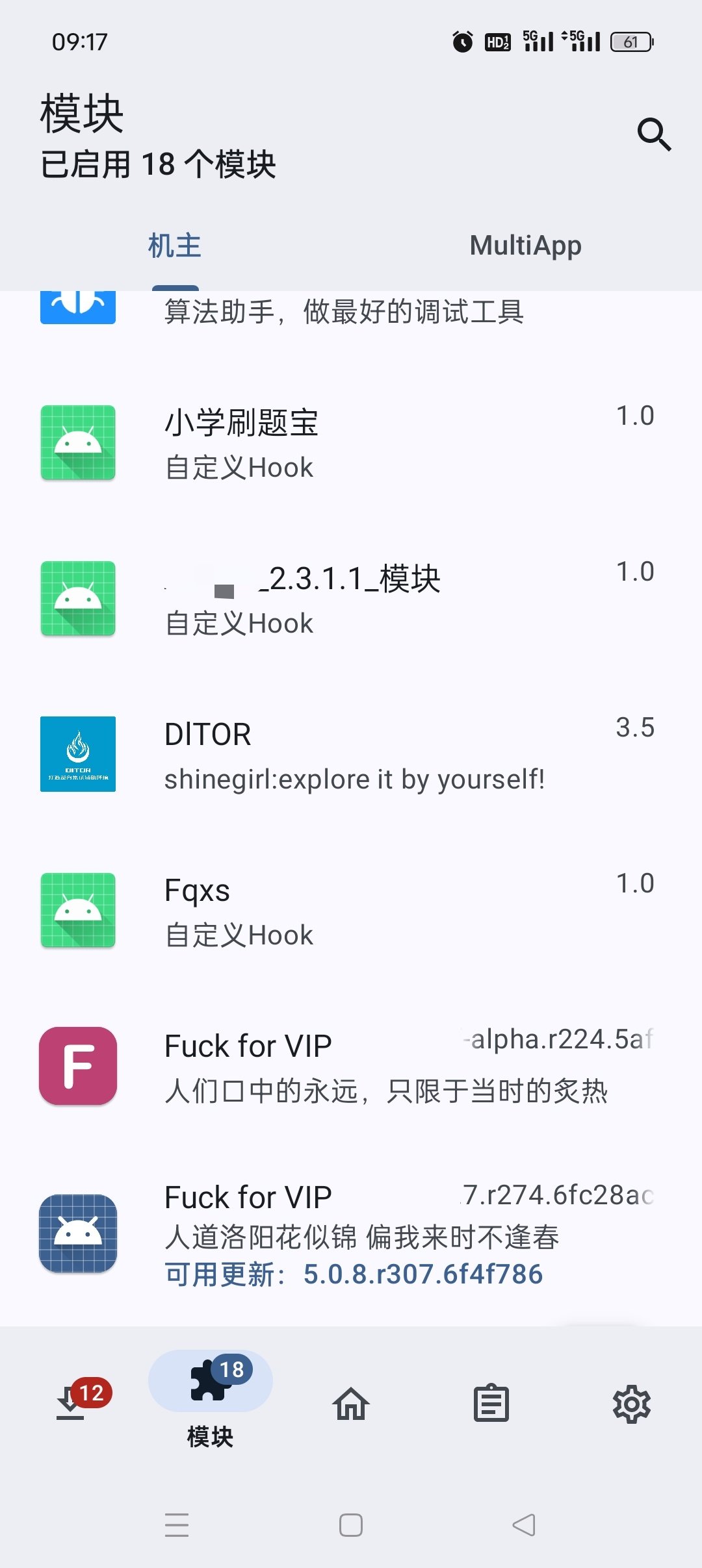Tap the recent apps navigation key
Screen dimensions: 702x1568
tap(175, 1523)
